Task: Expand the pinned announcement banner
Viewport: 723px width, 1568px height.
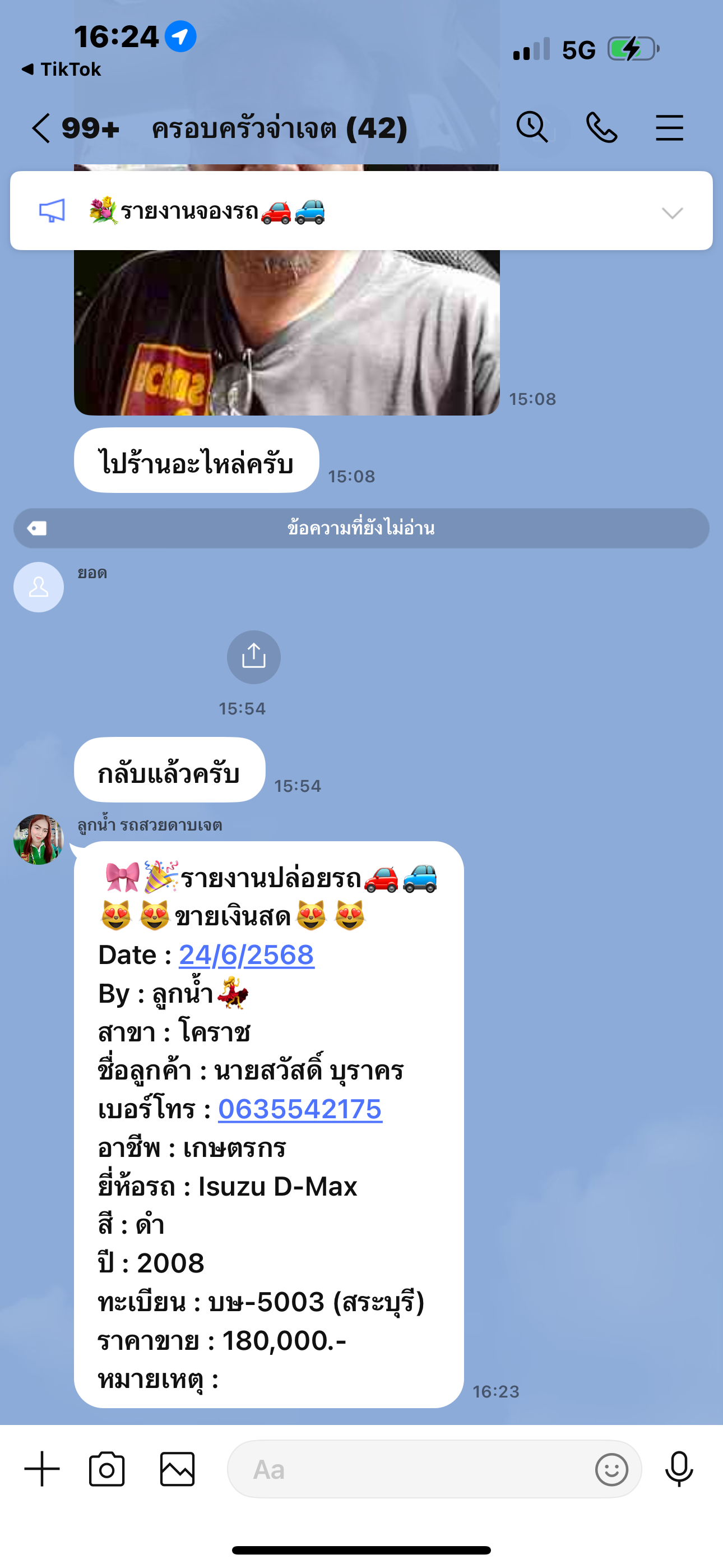Action: point(672,213)
